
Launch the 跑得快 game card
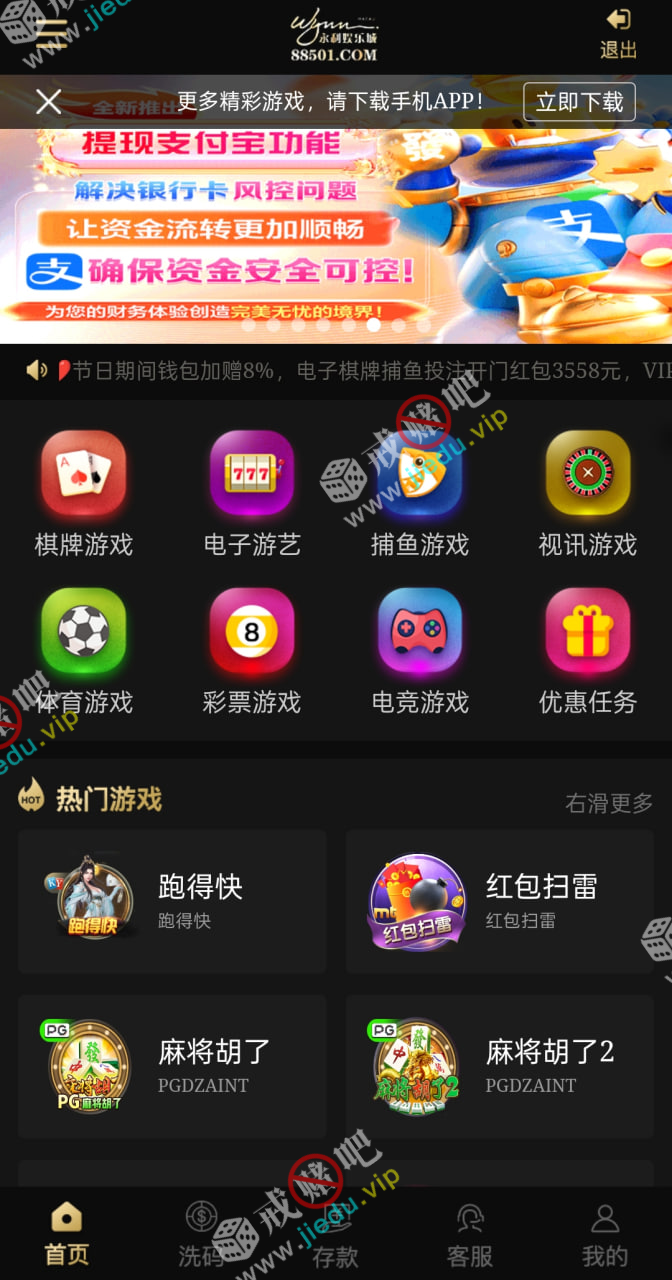click(172, 901)
